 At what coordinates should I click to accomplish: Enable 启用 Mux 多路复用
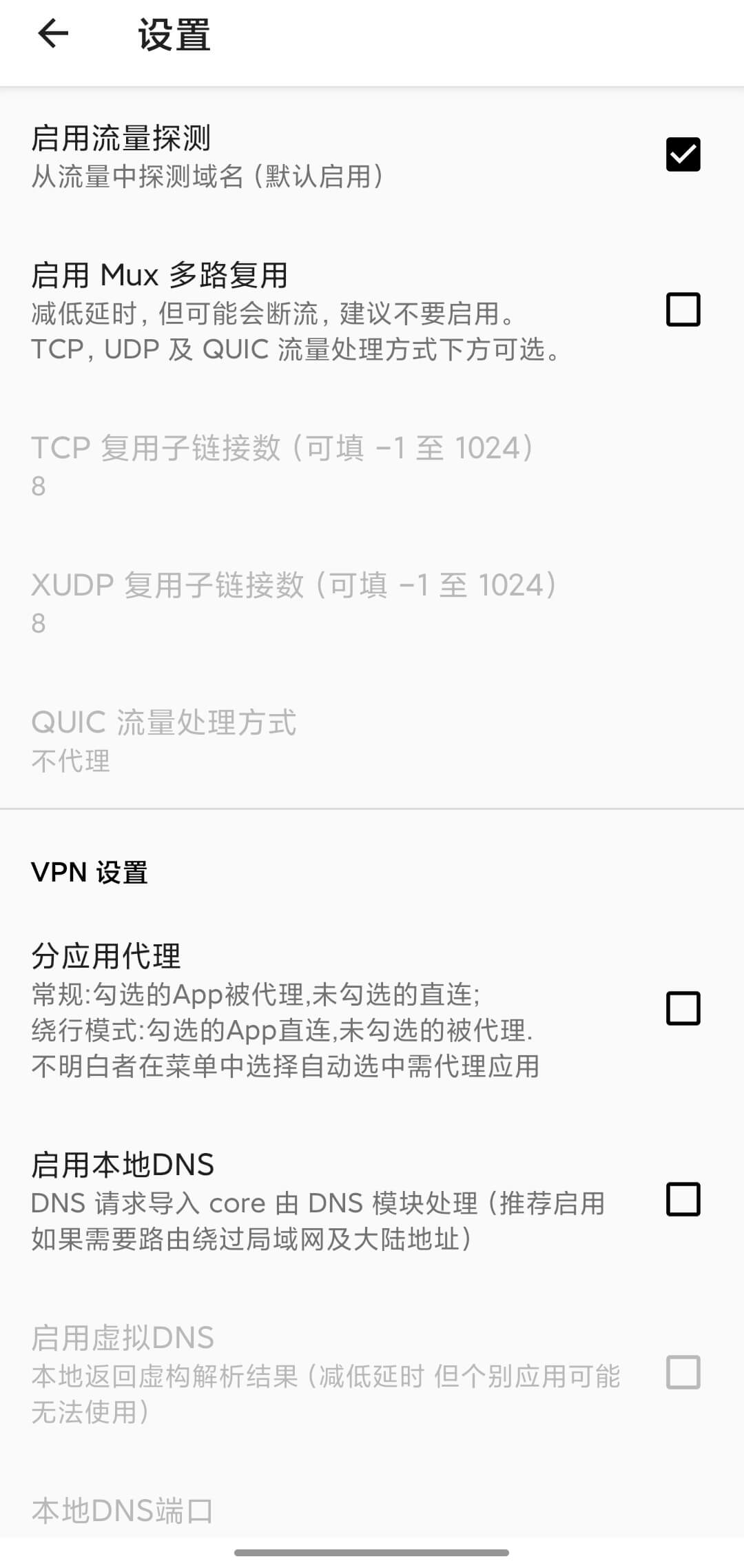tap(683, 309)
